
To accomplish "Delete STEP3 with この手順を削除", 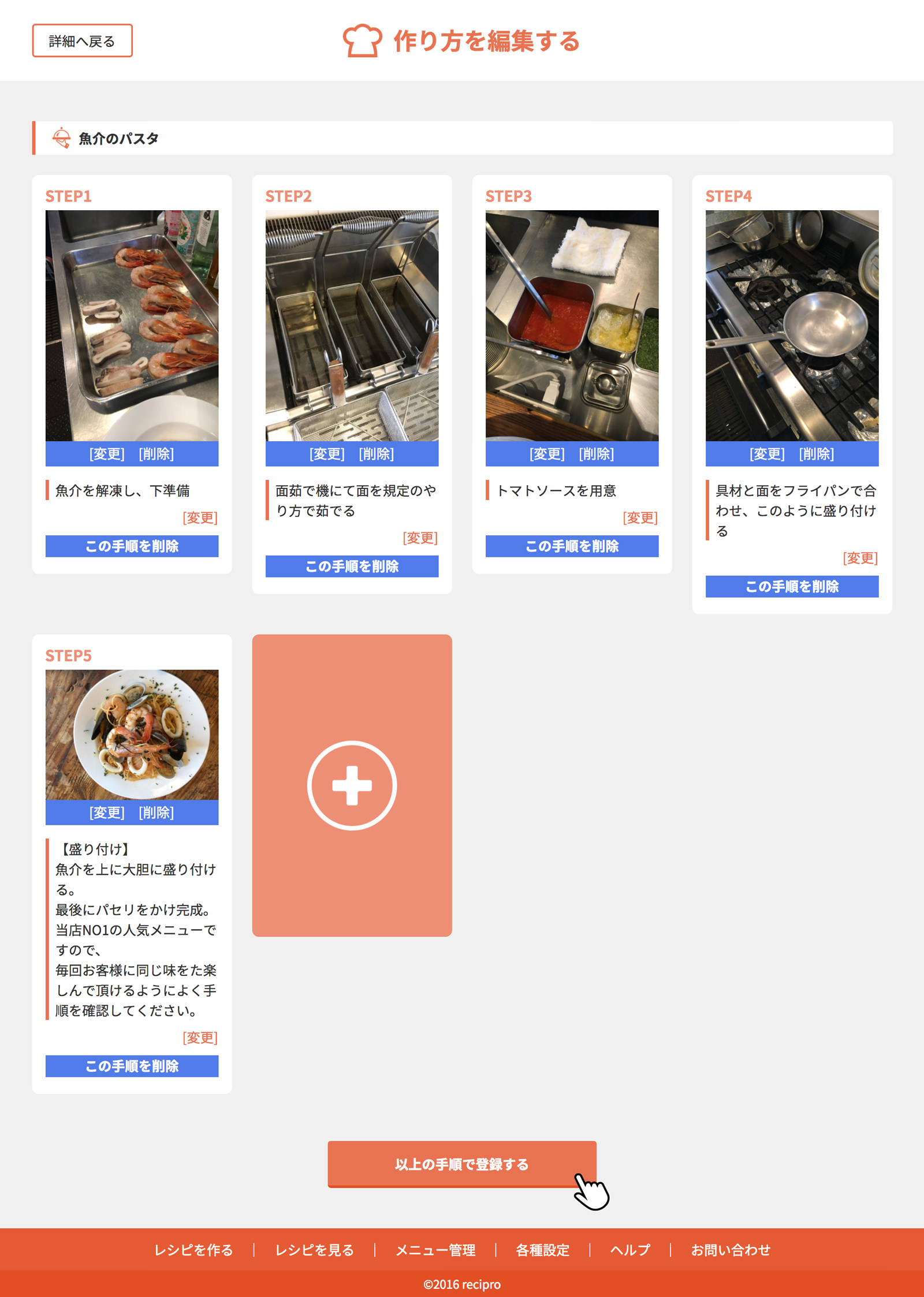I will point(572,546).
